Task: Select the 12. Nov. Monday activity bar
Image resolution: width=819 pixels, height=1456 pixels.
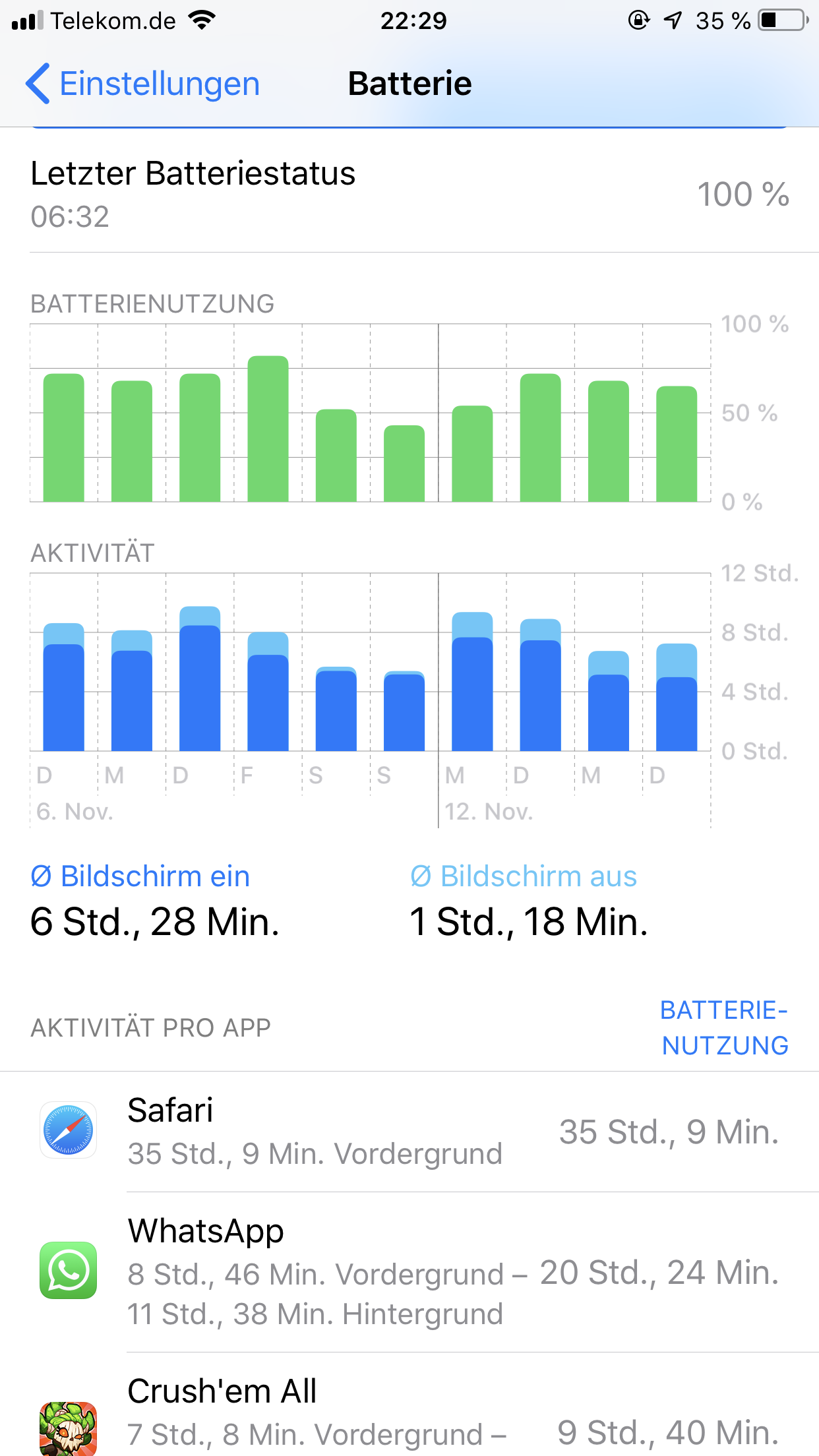Action: click(x=472, y=682)
